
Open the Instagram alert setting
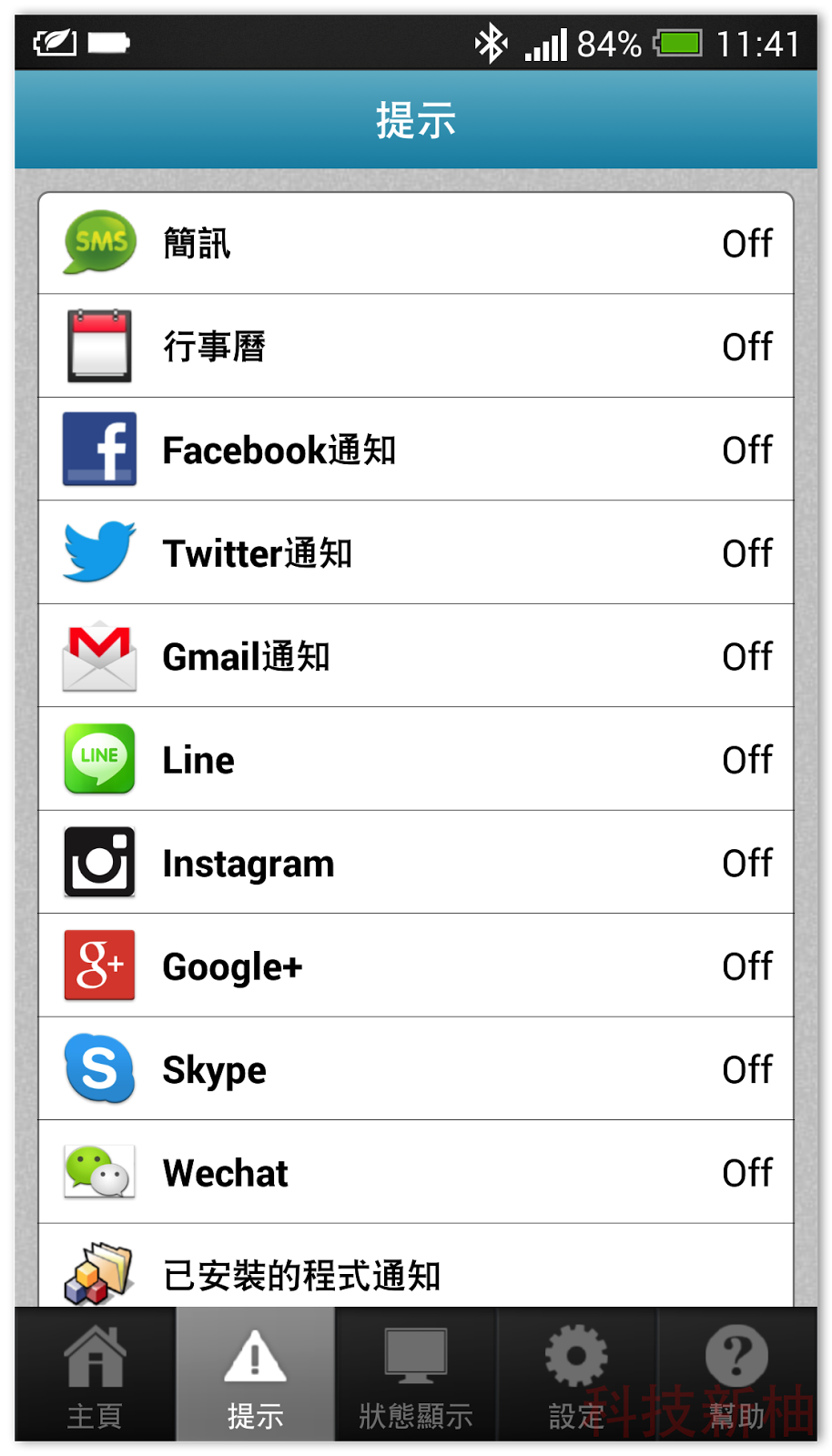coord(415,863)
